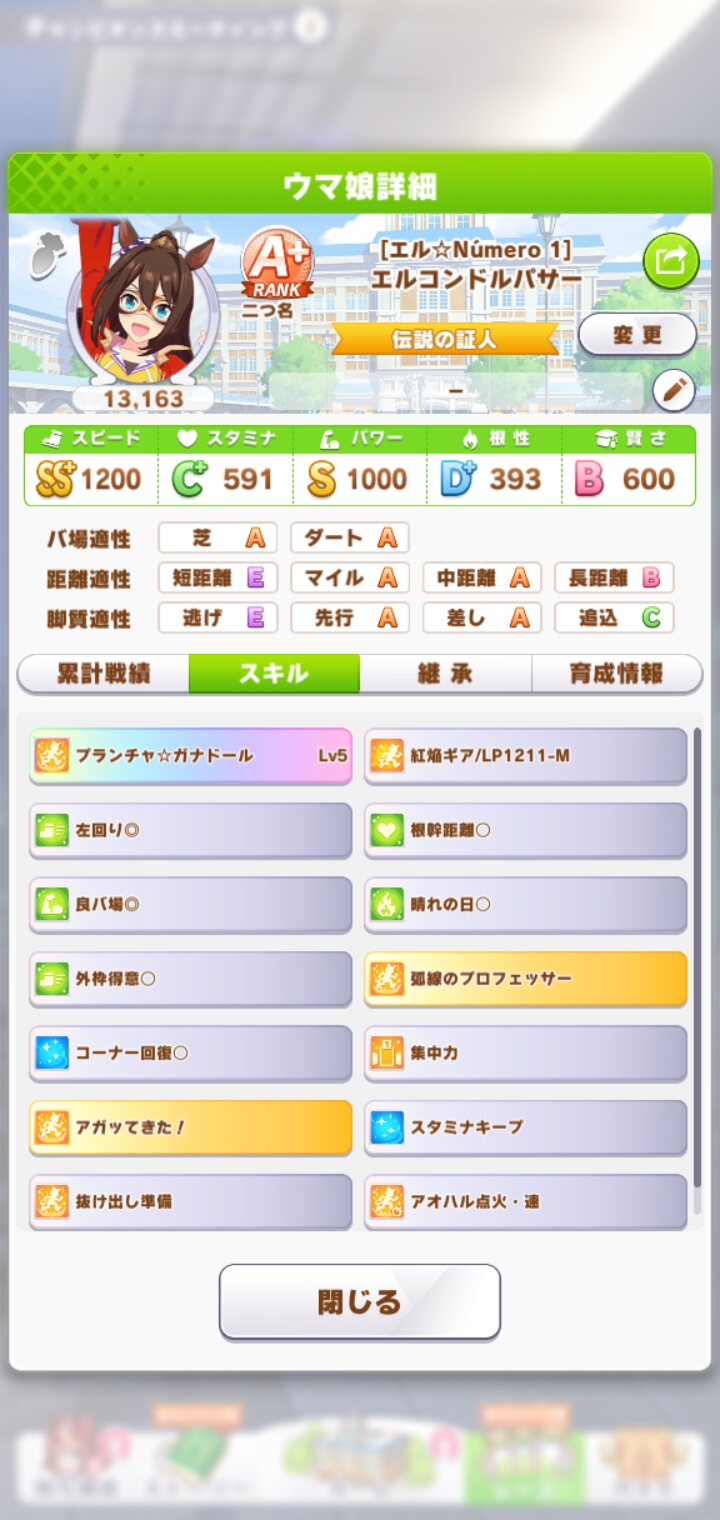
Task: Edit the memo with the pencil icon
Action: (x=673, y=391)
